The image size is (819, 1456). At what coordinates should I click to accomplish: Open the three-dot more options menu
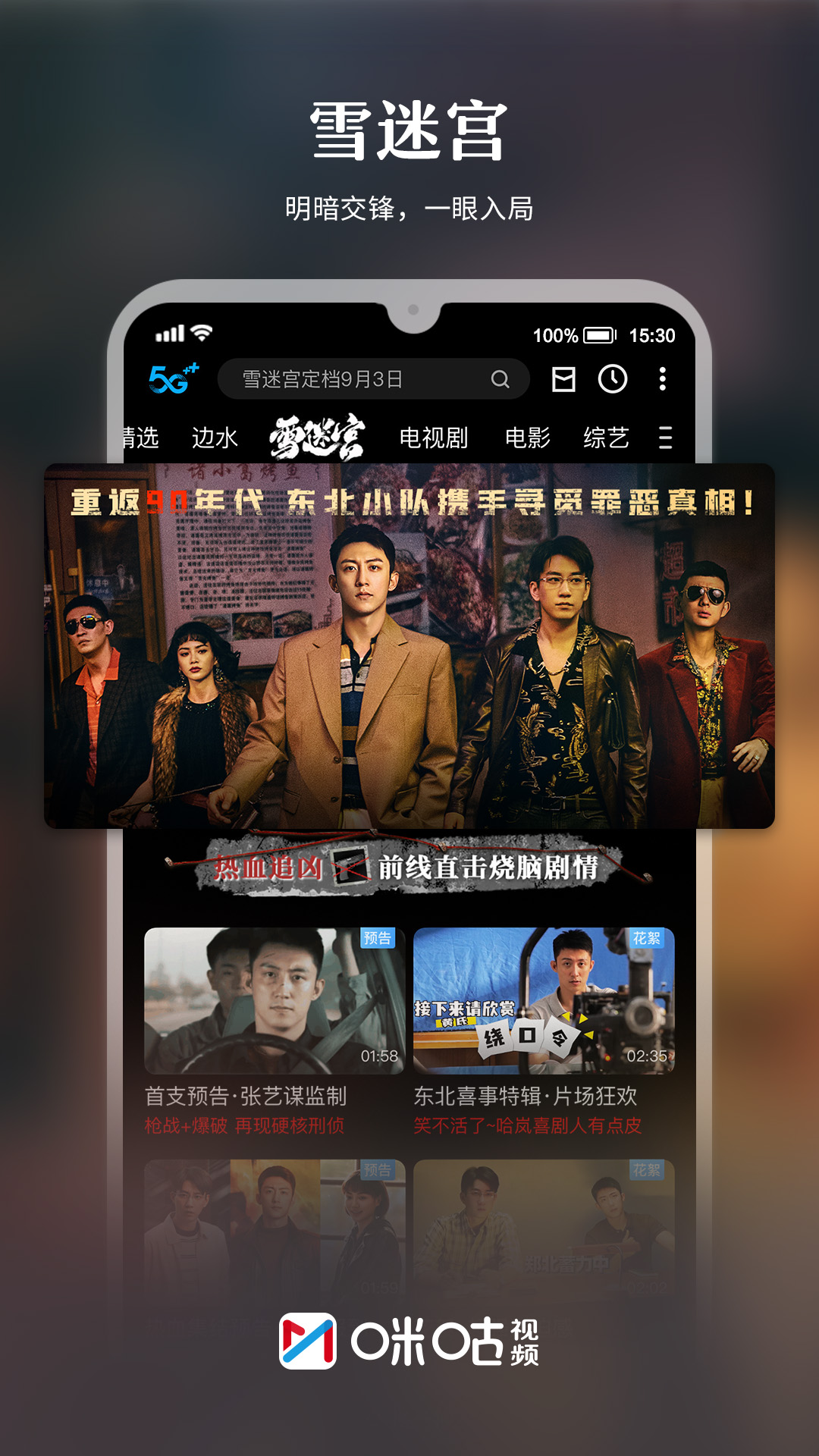665,378
